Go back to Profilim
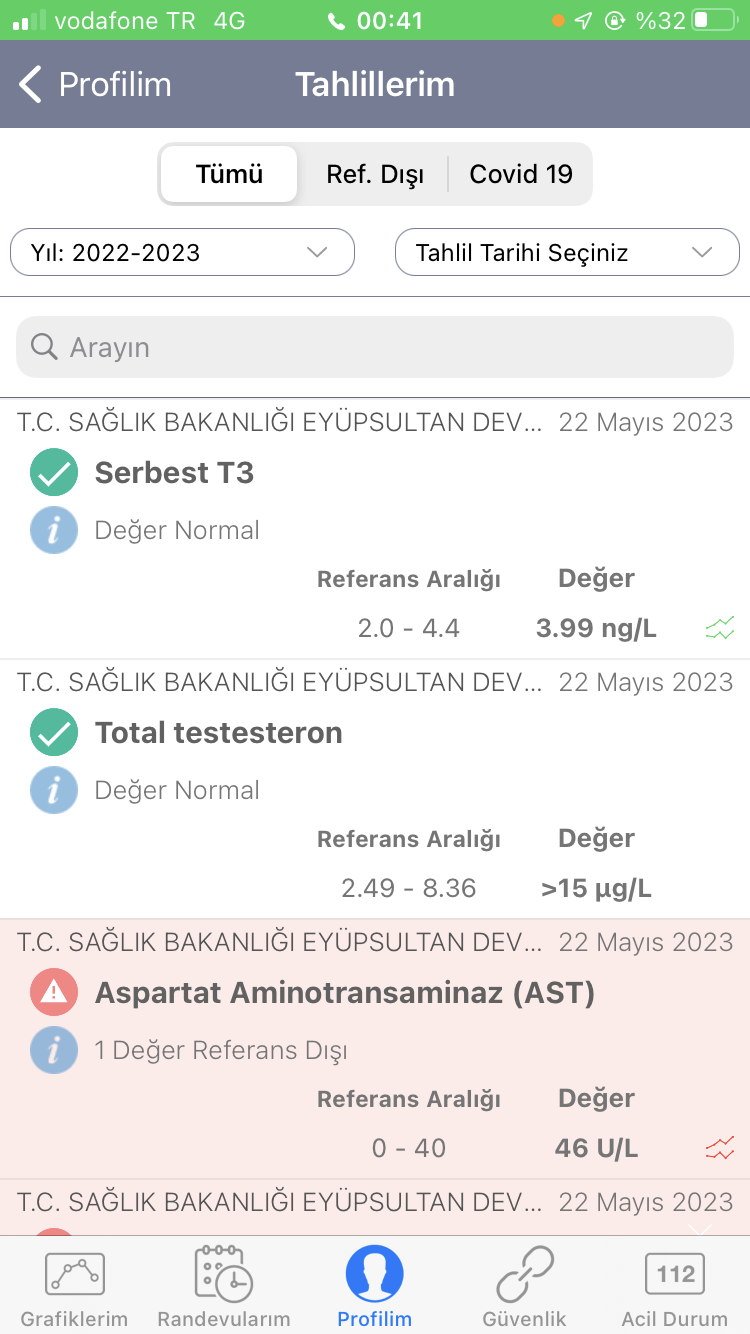 pyautogui.click(x=95, y=85)
